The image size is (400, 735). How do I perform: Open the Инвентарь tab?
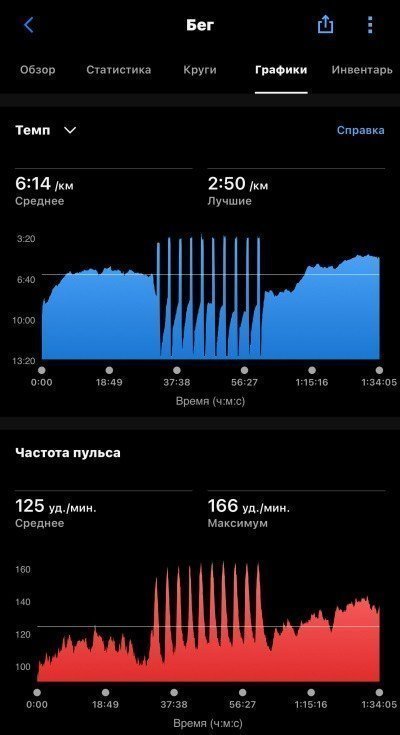(x=362, y=70)
